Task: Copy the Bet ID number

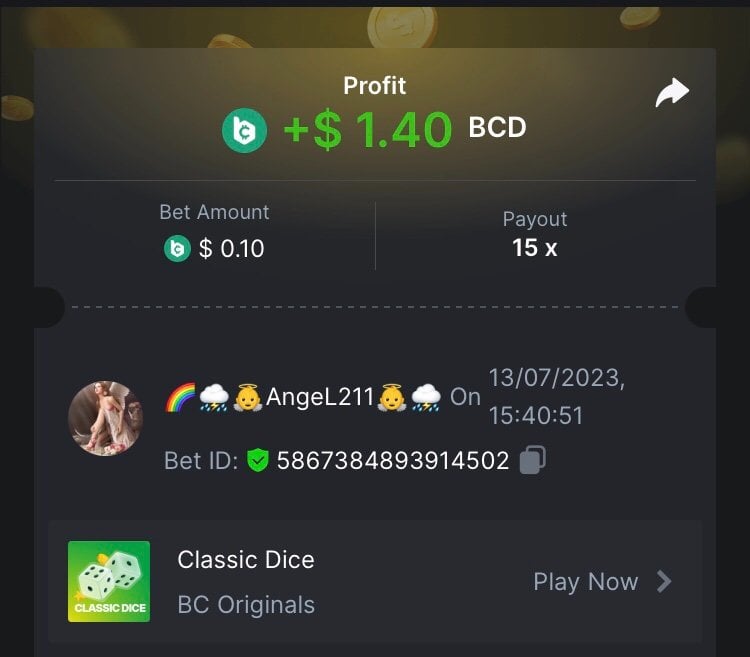Action: (x=533, y=461)
